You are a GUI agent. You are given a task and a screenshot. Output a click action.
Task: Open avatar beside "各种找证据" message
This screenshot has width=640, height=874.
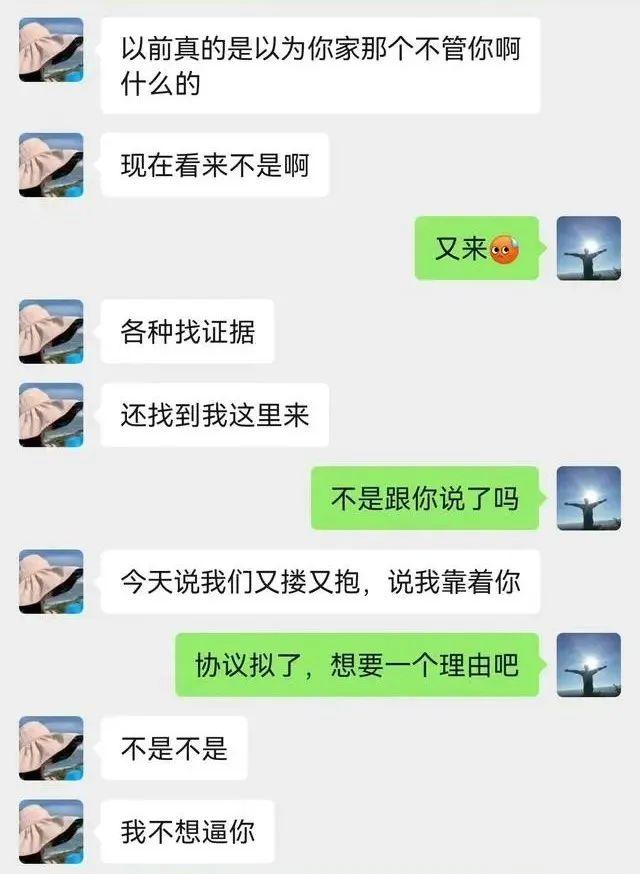pyautogui.click(x=51, y=331)
